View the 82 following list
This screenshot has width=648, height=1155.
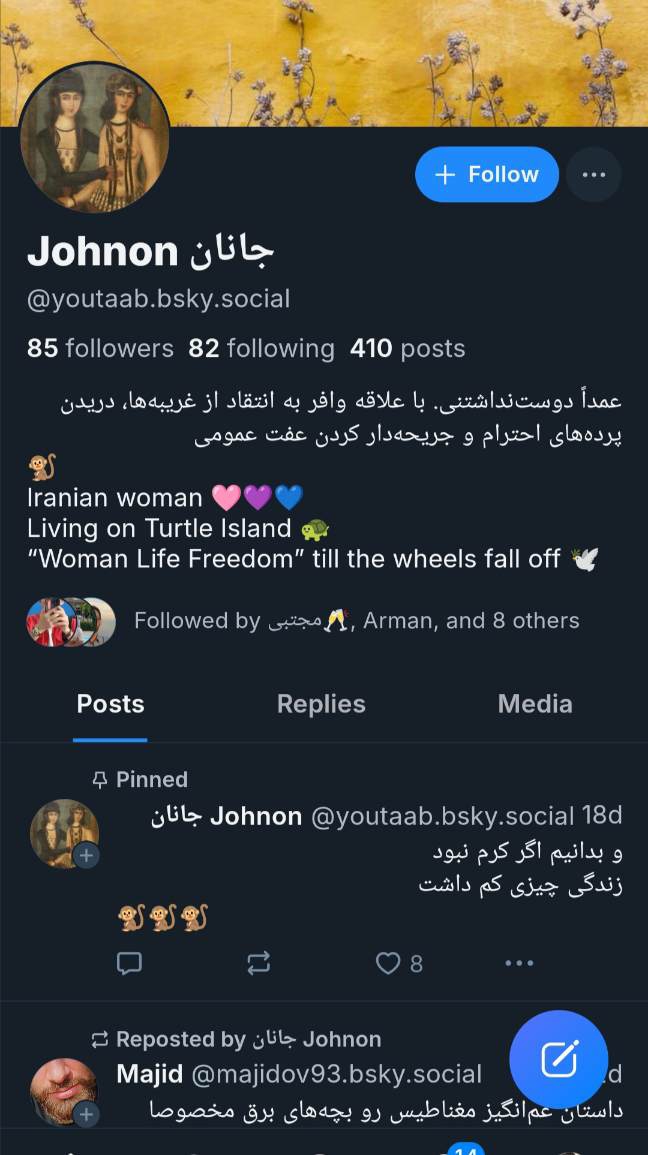(261, 348)
